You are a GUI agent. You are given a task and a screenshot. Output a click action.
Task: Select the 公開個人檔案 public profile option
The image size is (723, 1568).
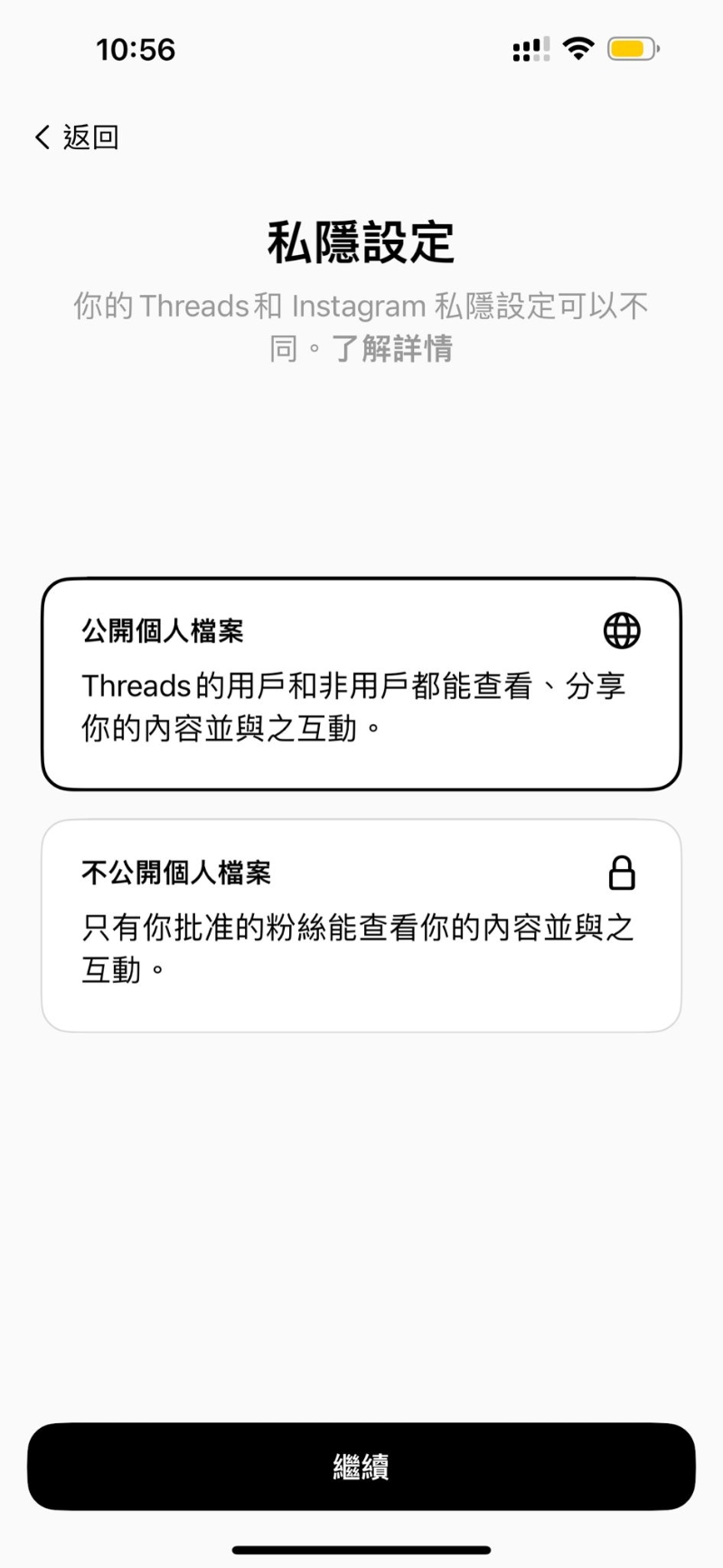click(360, 680)
